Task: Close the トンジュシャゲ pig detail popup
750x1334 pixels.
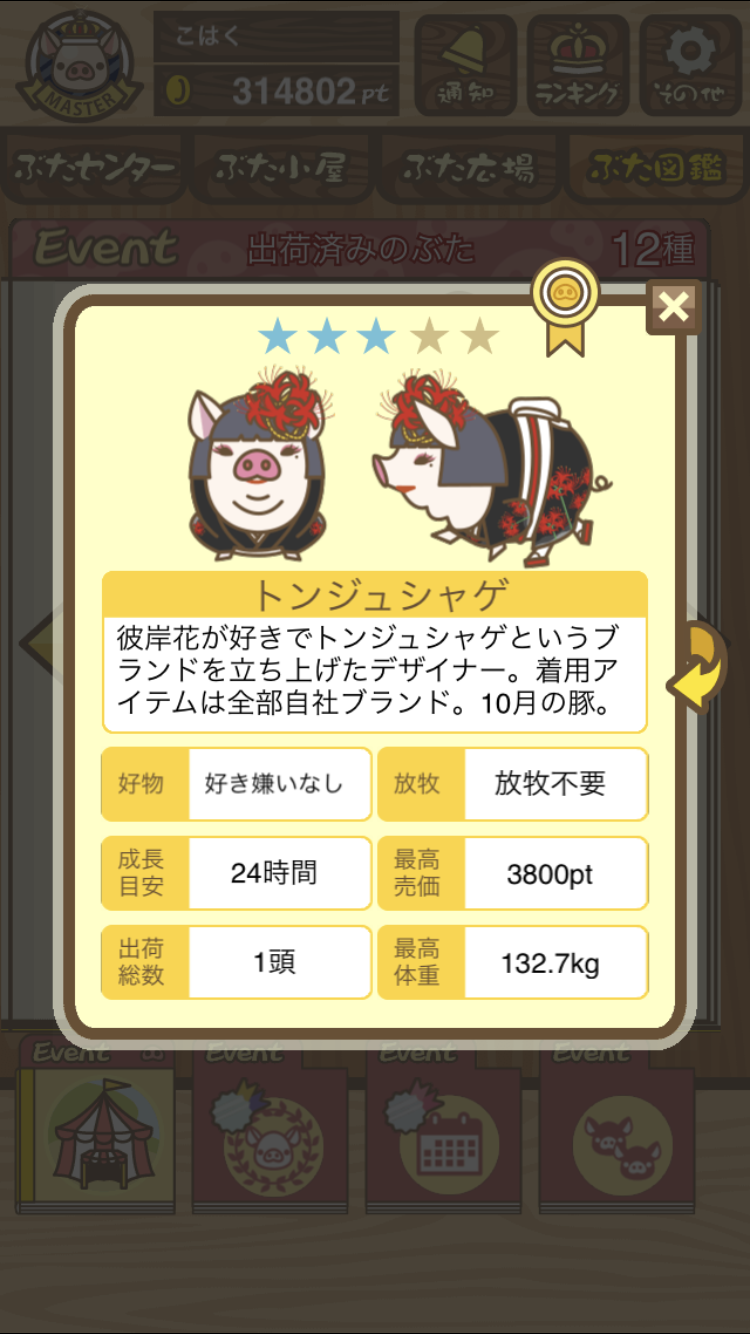Action: tap(673, 307)
